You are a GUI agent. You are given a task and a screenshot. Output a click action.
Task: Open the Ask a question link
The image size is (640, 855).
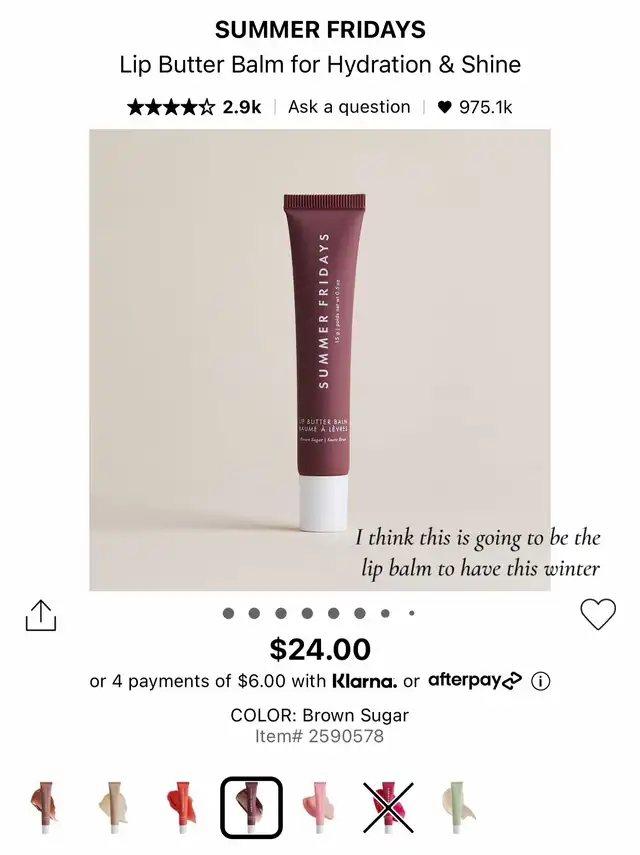(x=349, y=107)
